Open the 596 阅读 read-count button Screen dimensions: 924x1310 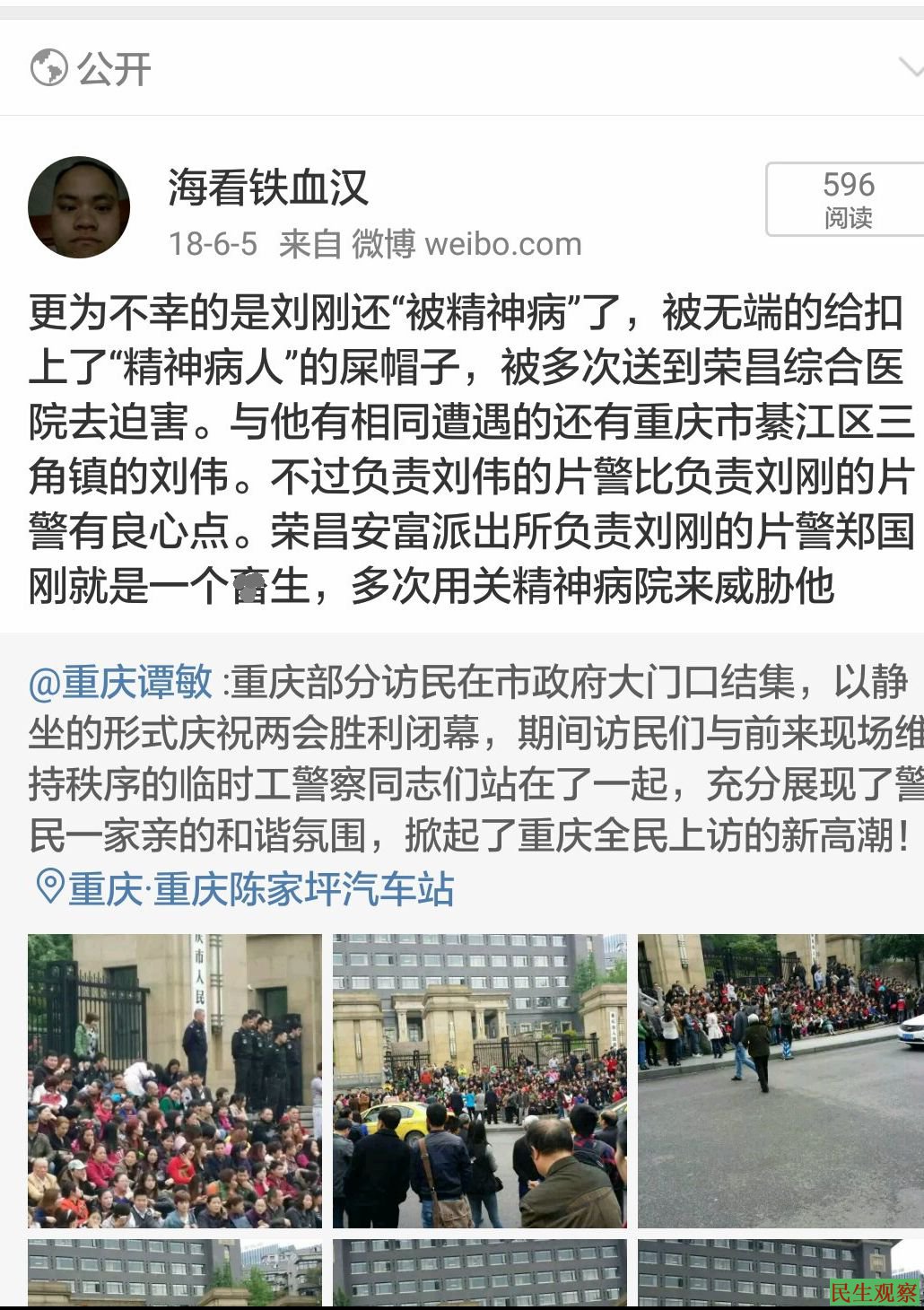click(846, 200)
